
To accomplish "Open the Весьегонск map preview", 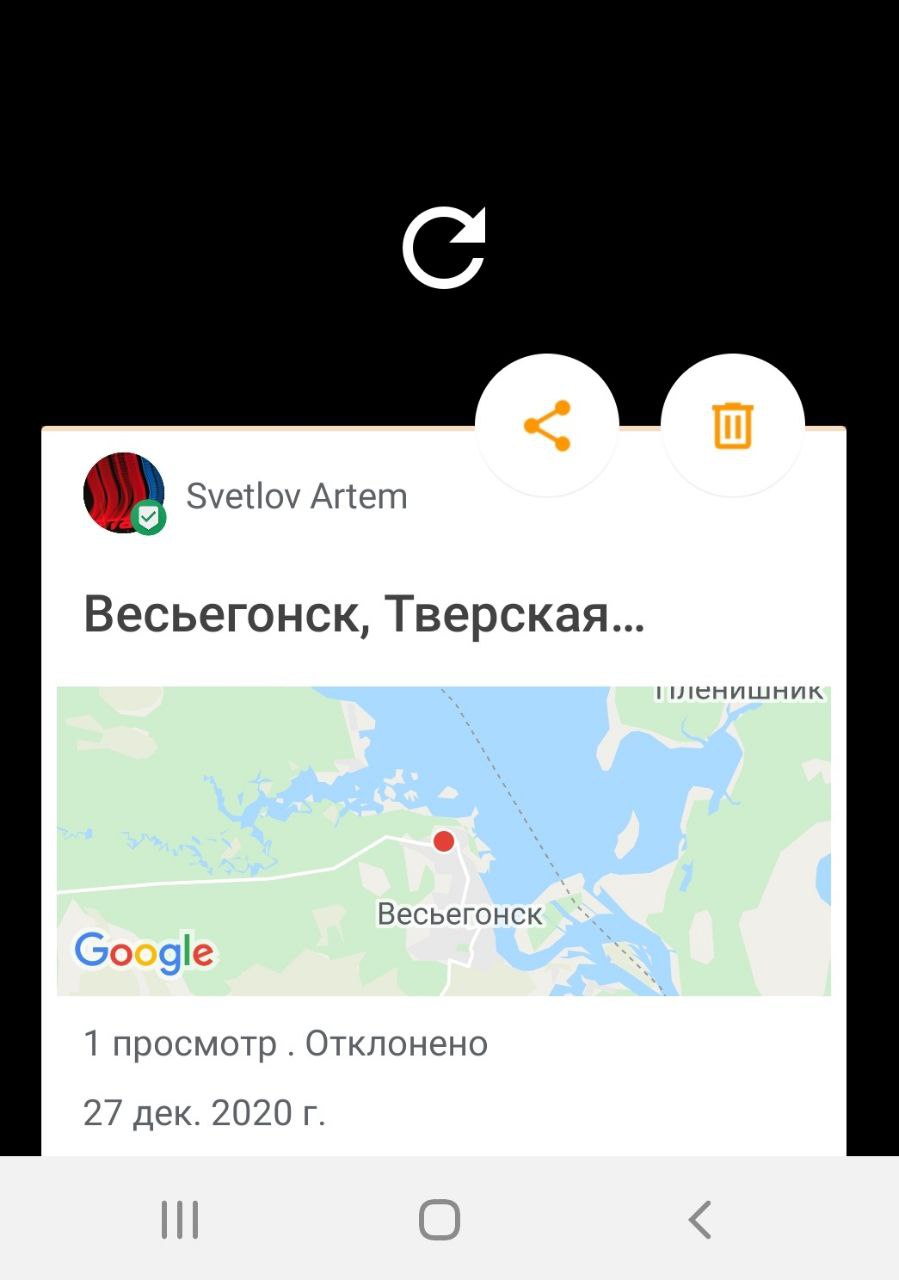I will pyautogui.click(x=443, y=840).
